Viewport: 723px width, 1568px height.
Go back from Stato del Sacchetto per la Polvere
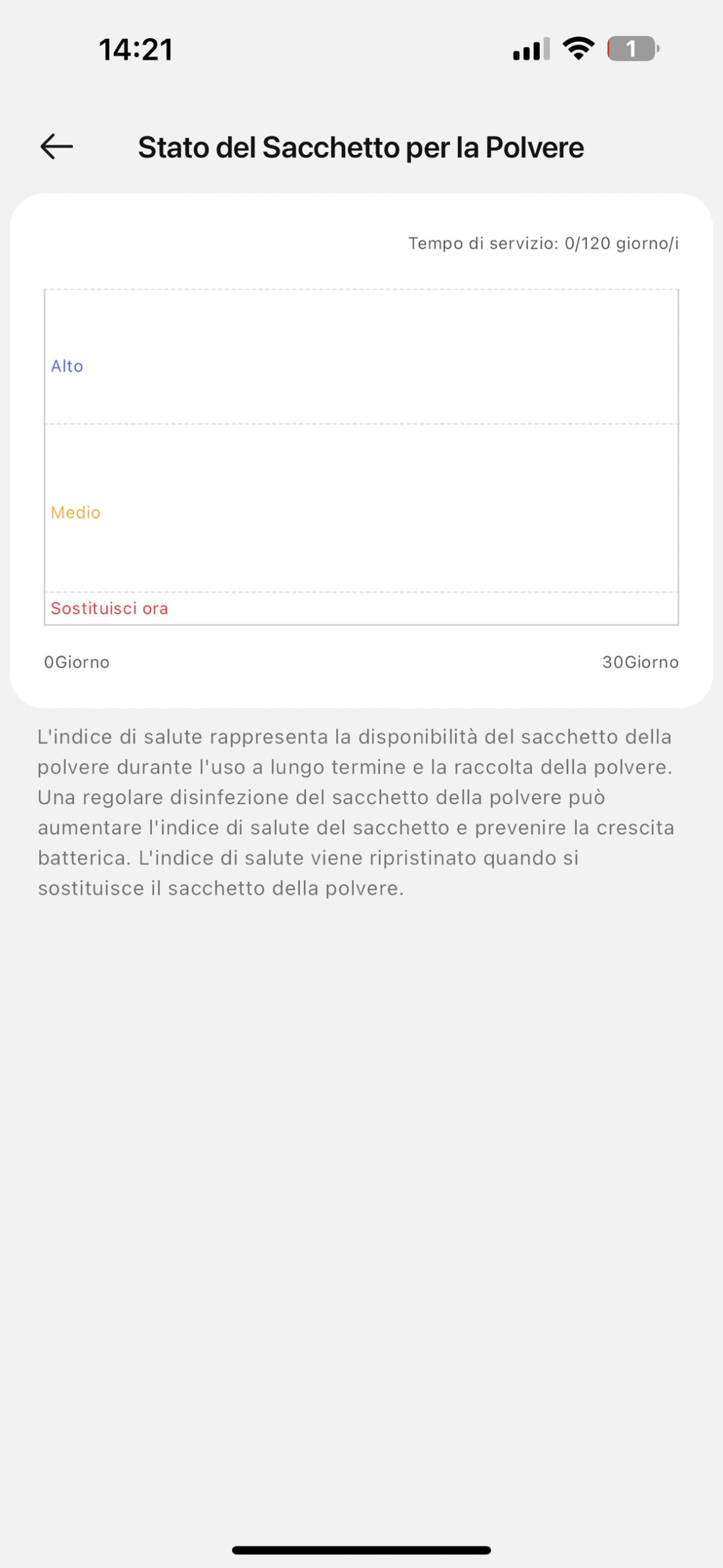(56, 147)
